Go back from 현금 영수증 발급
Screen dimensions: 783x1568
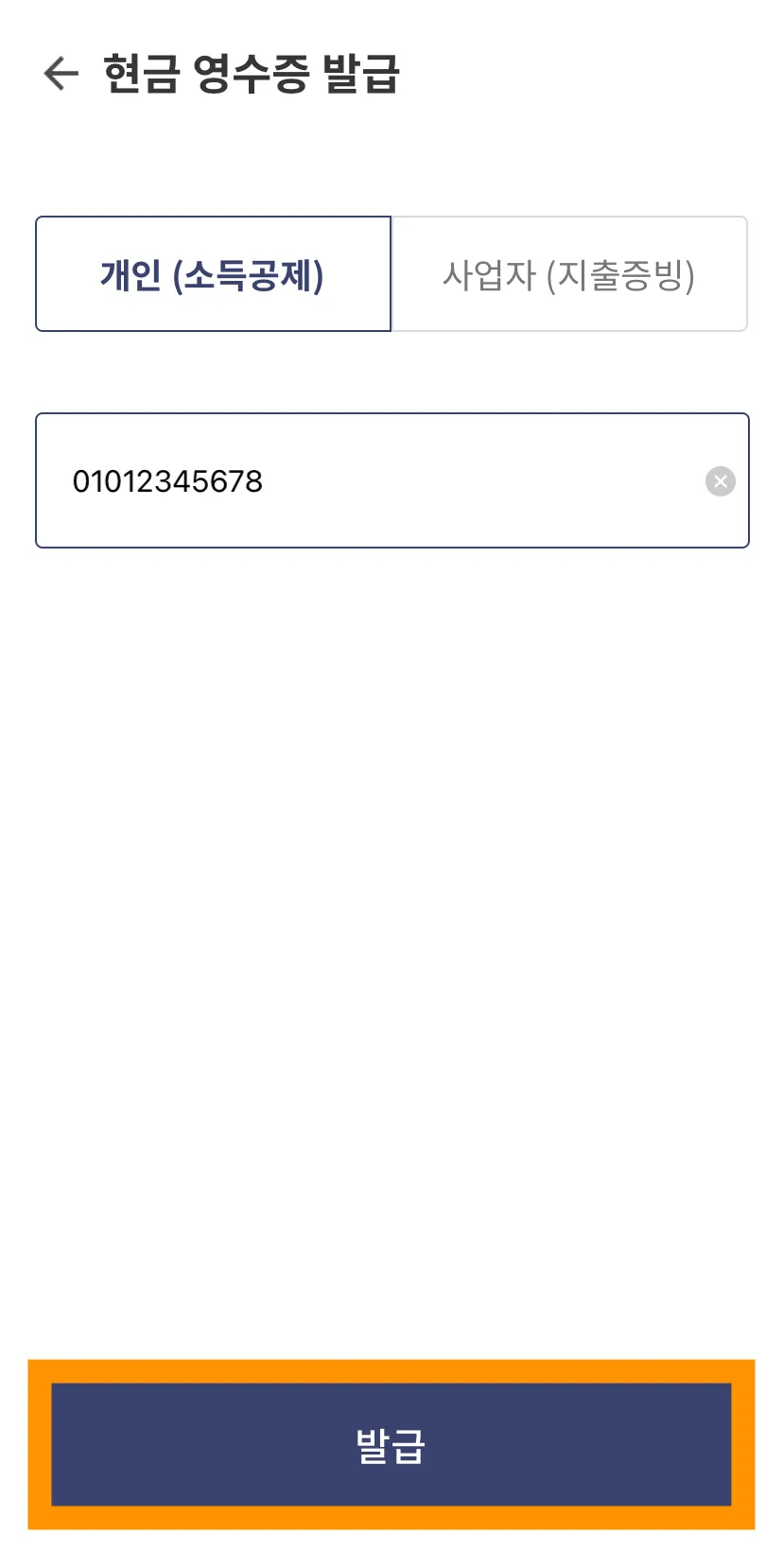click(61, 74)
